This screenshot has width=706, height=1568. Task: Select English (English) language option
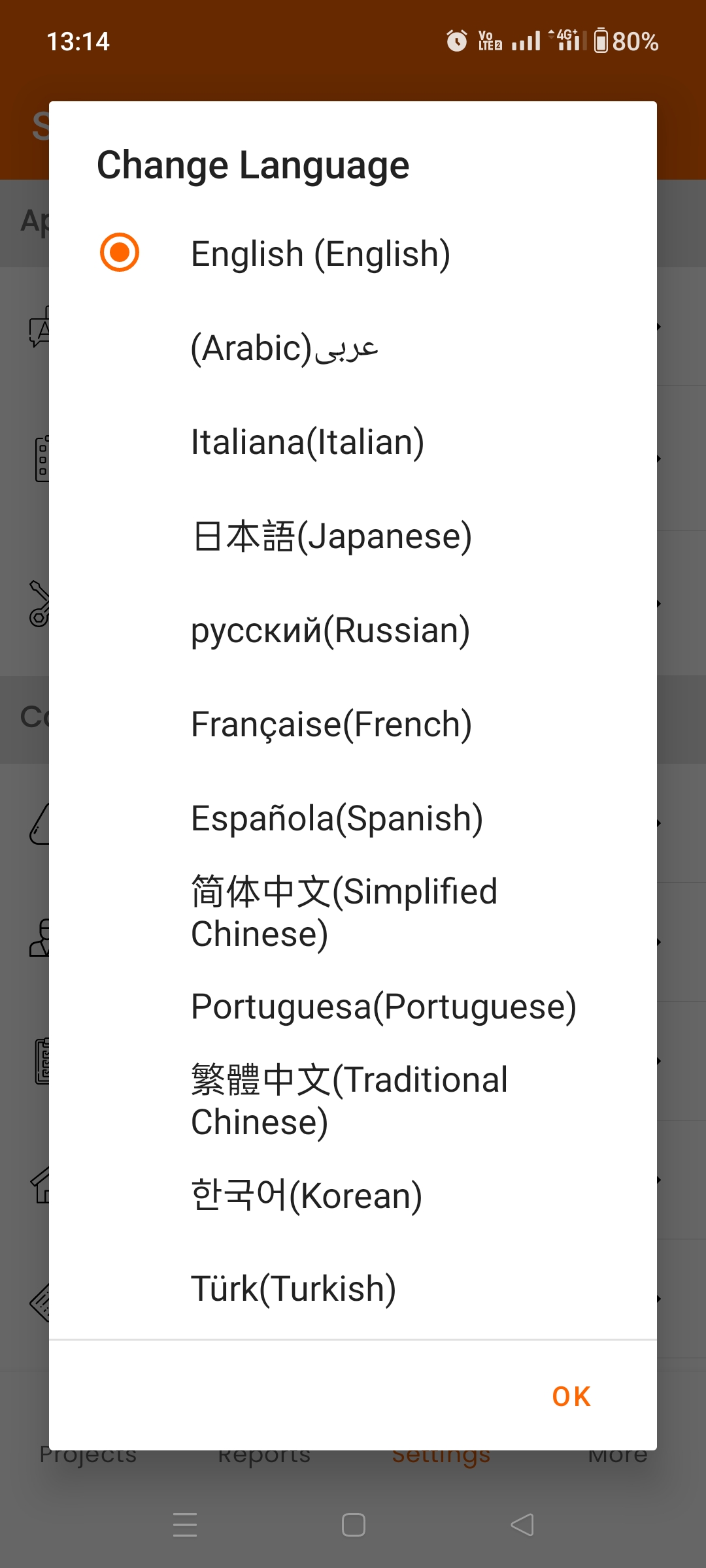pyautogui.click(x=320, y=253)
